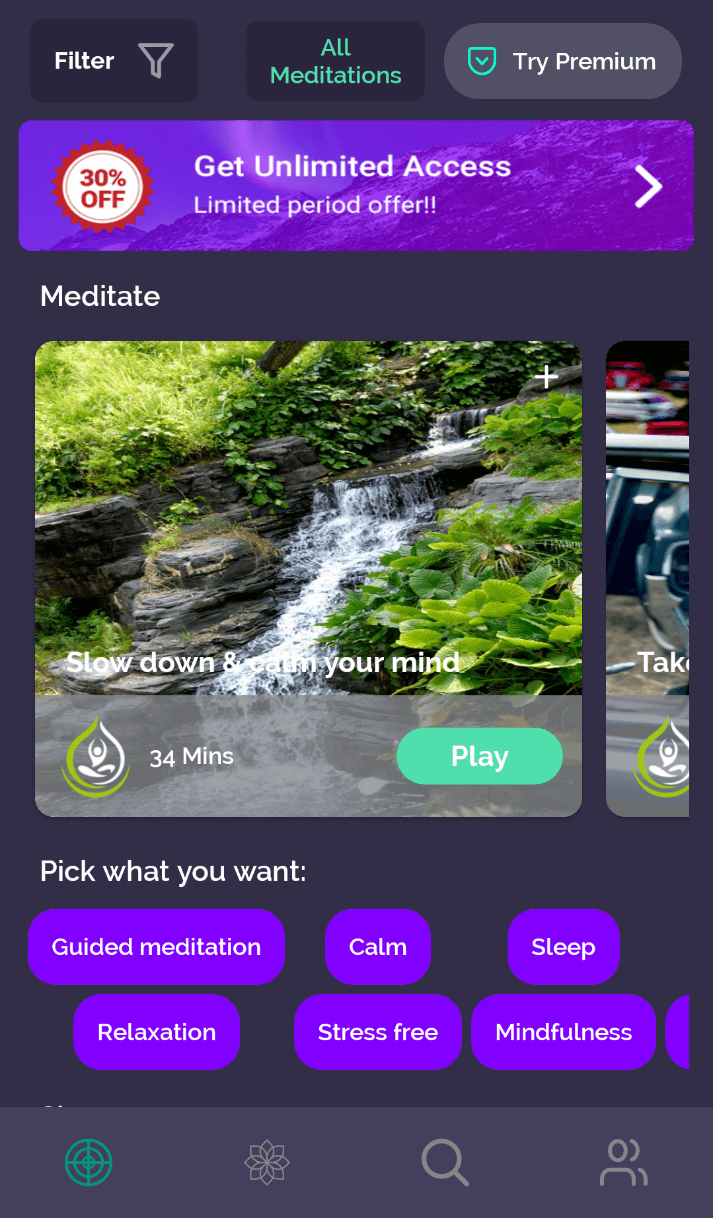
Task: Choose the Relaxation chip
Action: point(156,1032)
